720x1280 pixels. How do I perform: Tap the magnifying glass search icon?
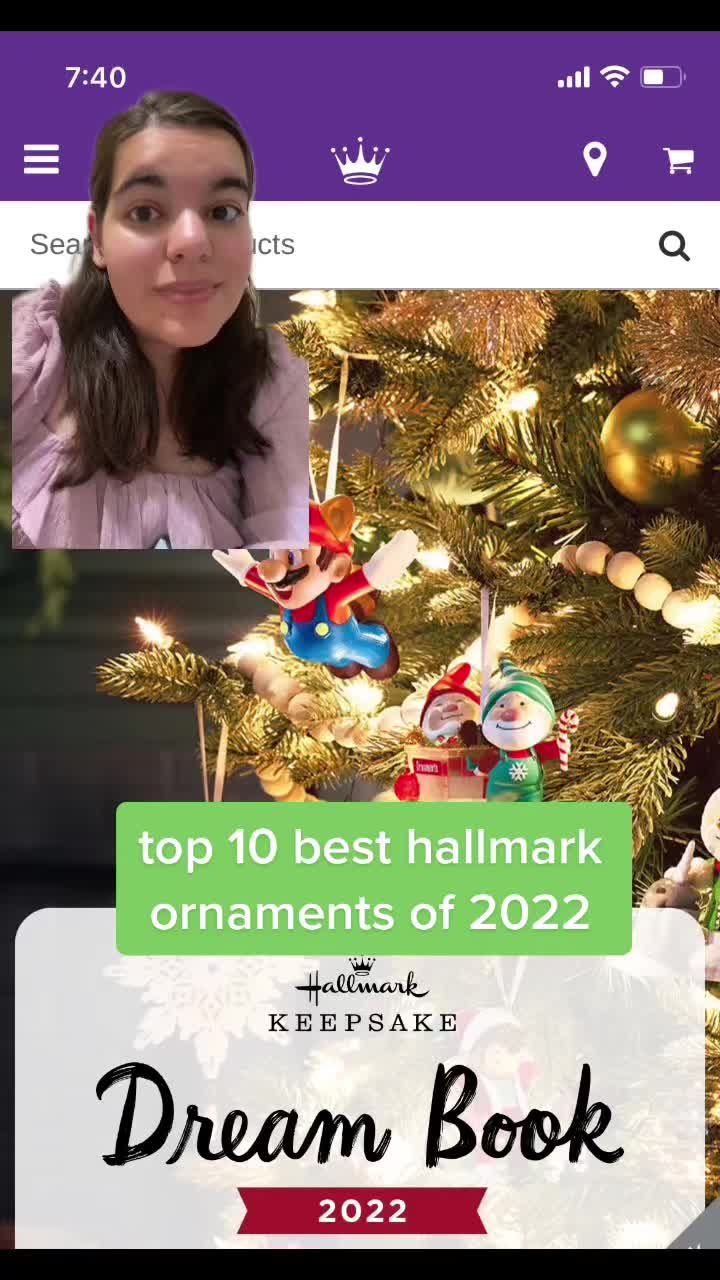(x=675, y=246)
